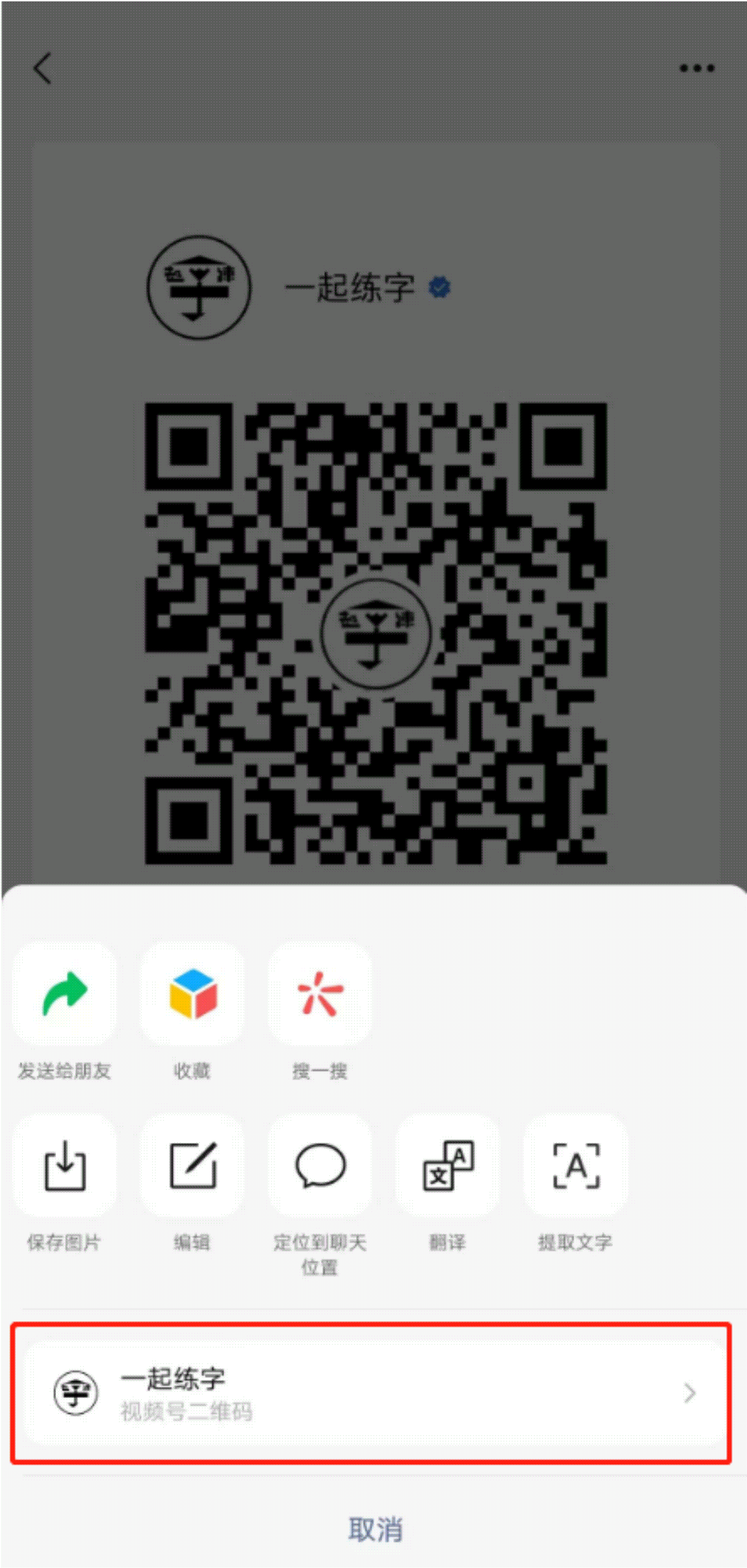Go back using the top-left arrow
The width and height of the screenshot is (747, 1568).
tap(43, 68)
